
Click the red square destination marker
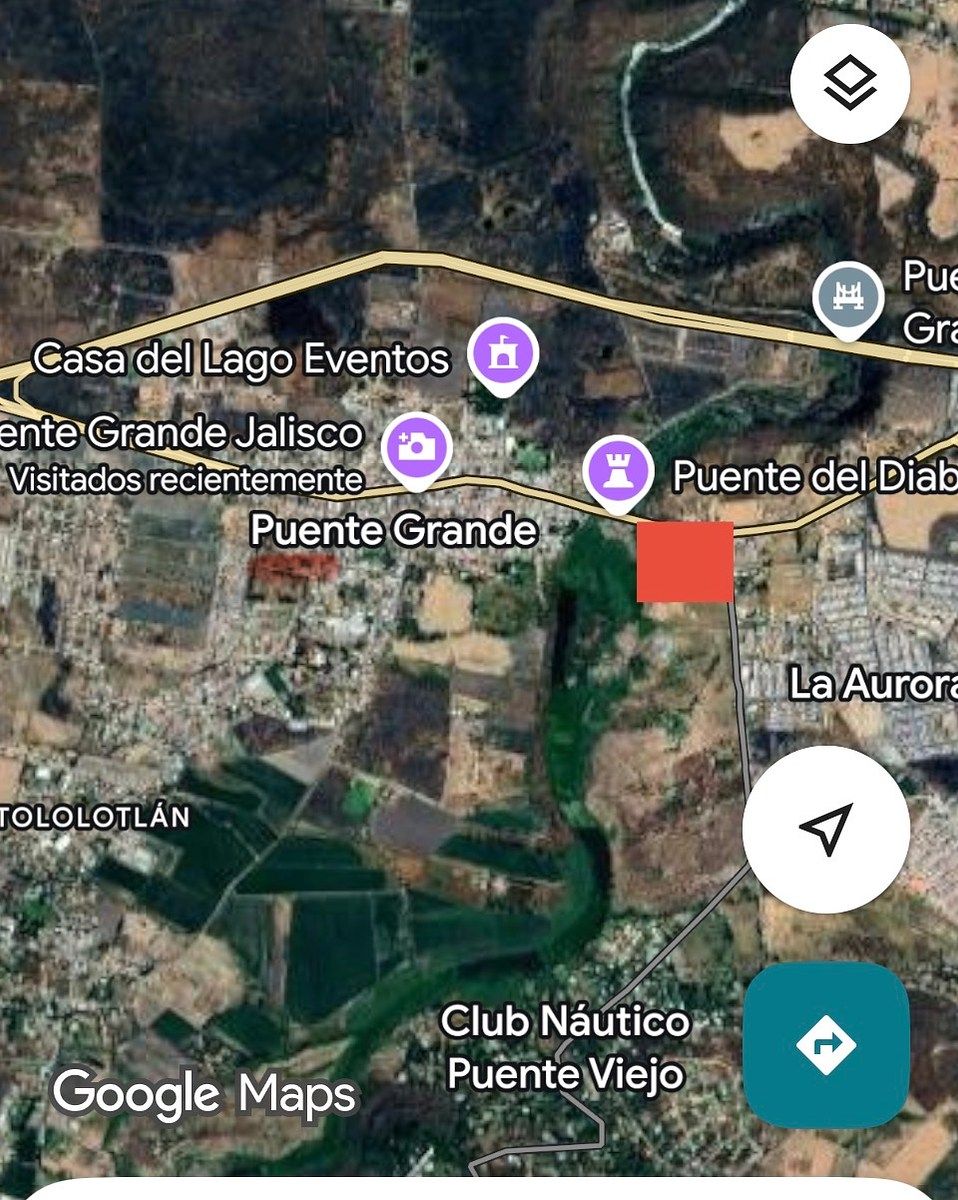coord(683,563)
